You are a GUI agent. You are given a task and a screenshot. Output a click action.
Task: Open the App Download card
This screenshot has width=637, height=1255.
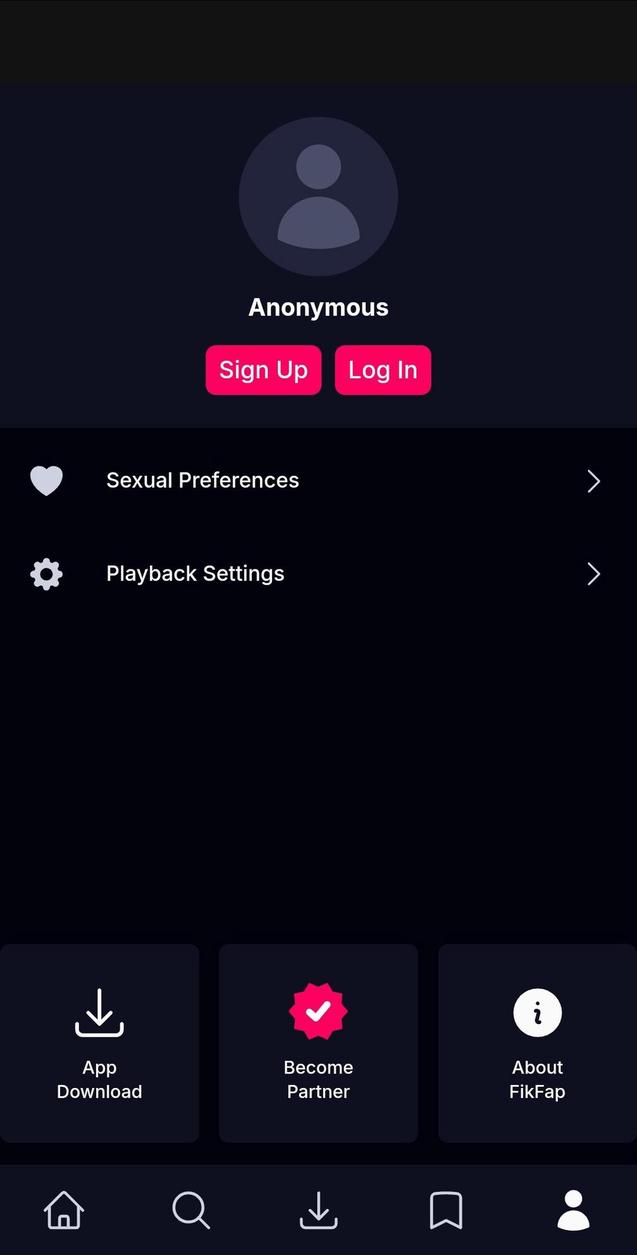pos(99,1043)
